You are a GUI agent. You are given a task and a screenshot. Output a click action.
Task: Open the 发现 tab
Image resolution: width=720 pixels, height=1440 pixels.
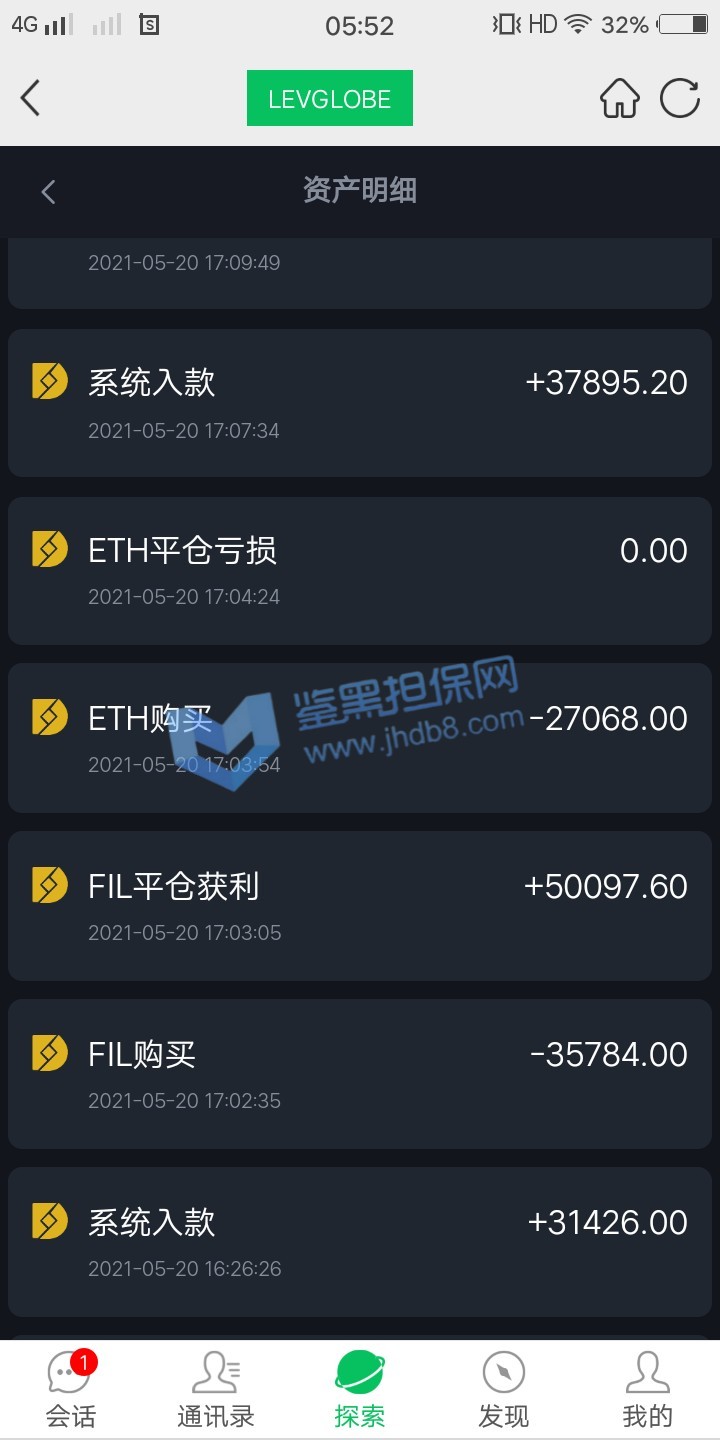(503, 1390)
